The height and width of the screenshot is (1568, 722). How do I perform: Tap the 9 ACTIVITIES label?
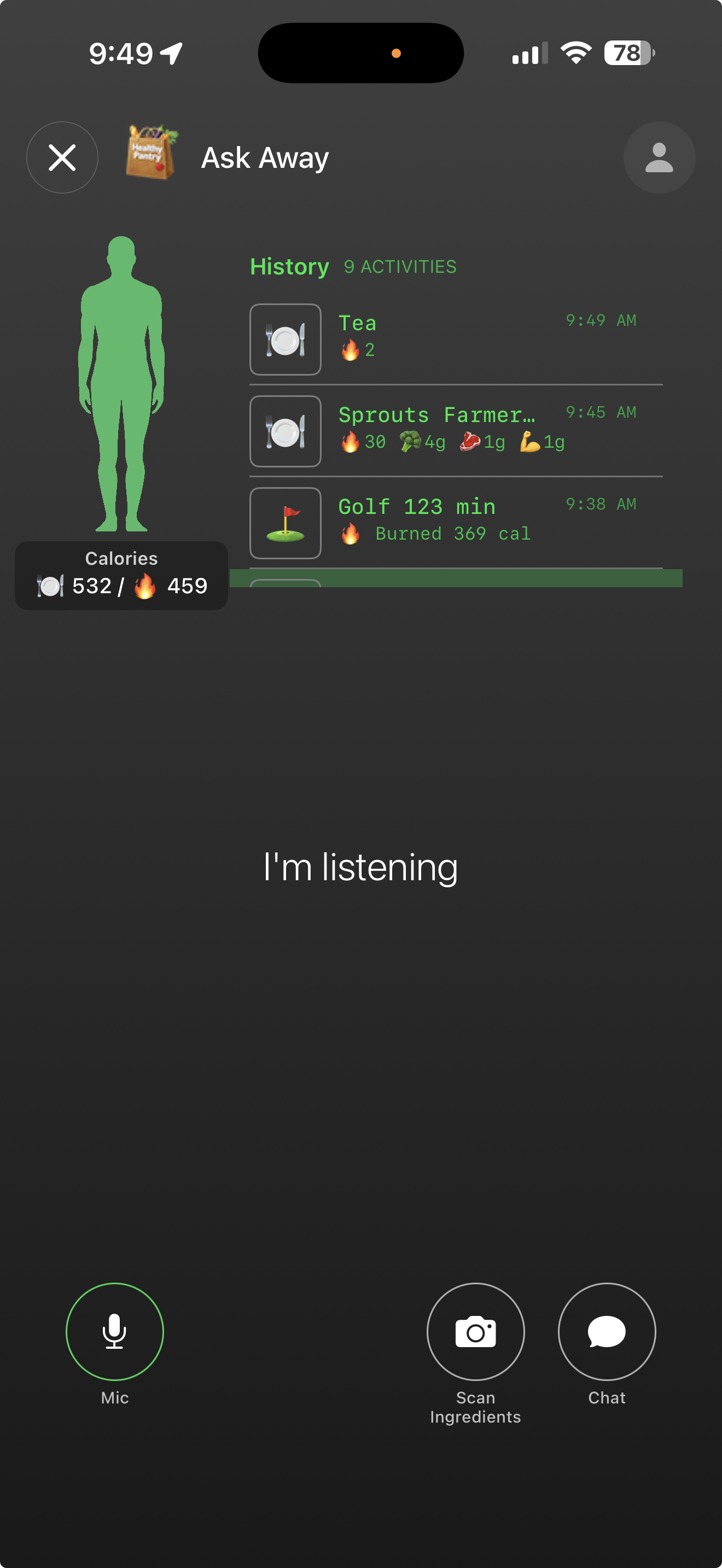400,267
